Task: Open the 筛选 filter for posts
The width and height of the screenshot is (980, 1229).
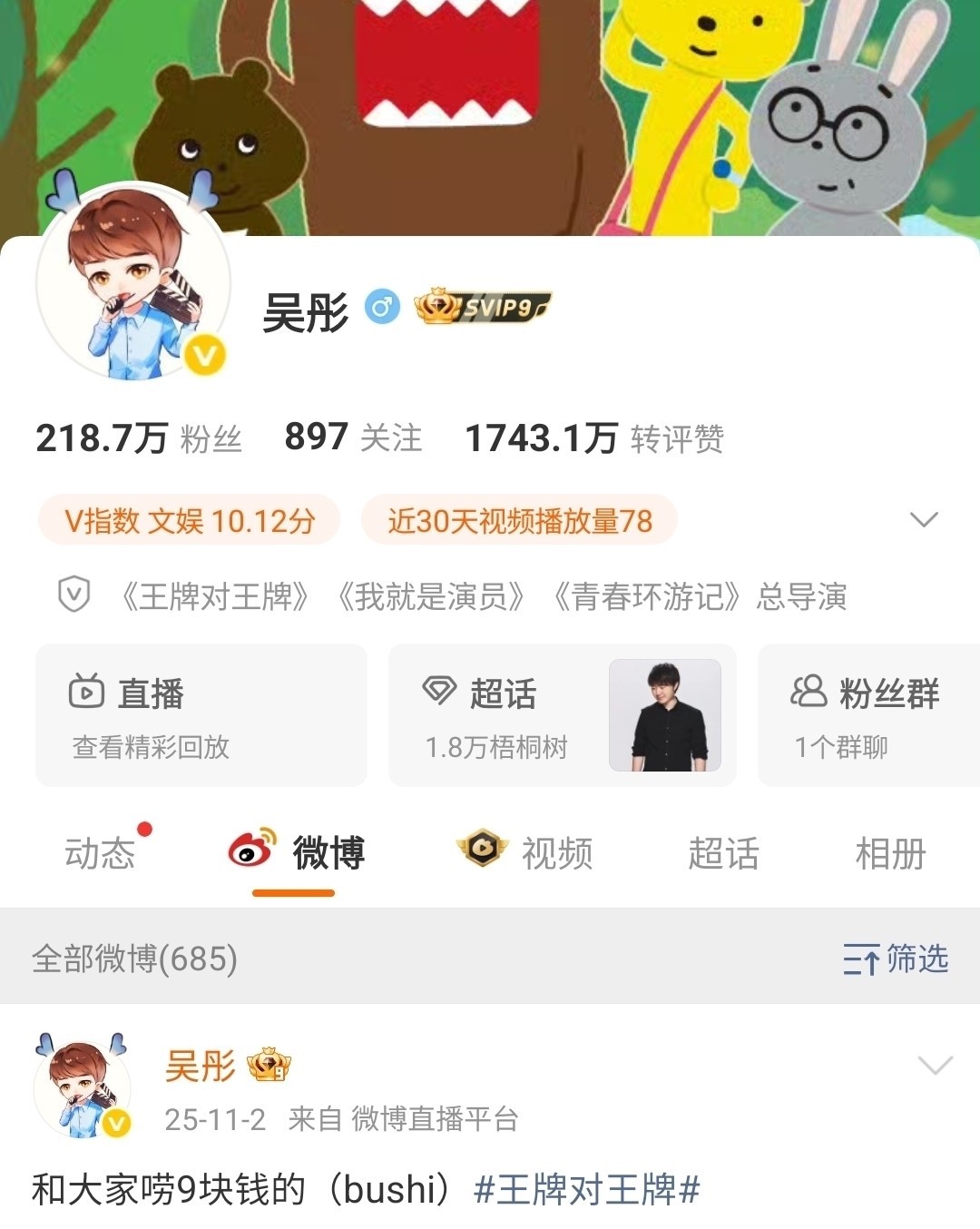Action: (x=896, y=959)
